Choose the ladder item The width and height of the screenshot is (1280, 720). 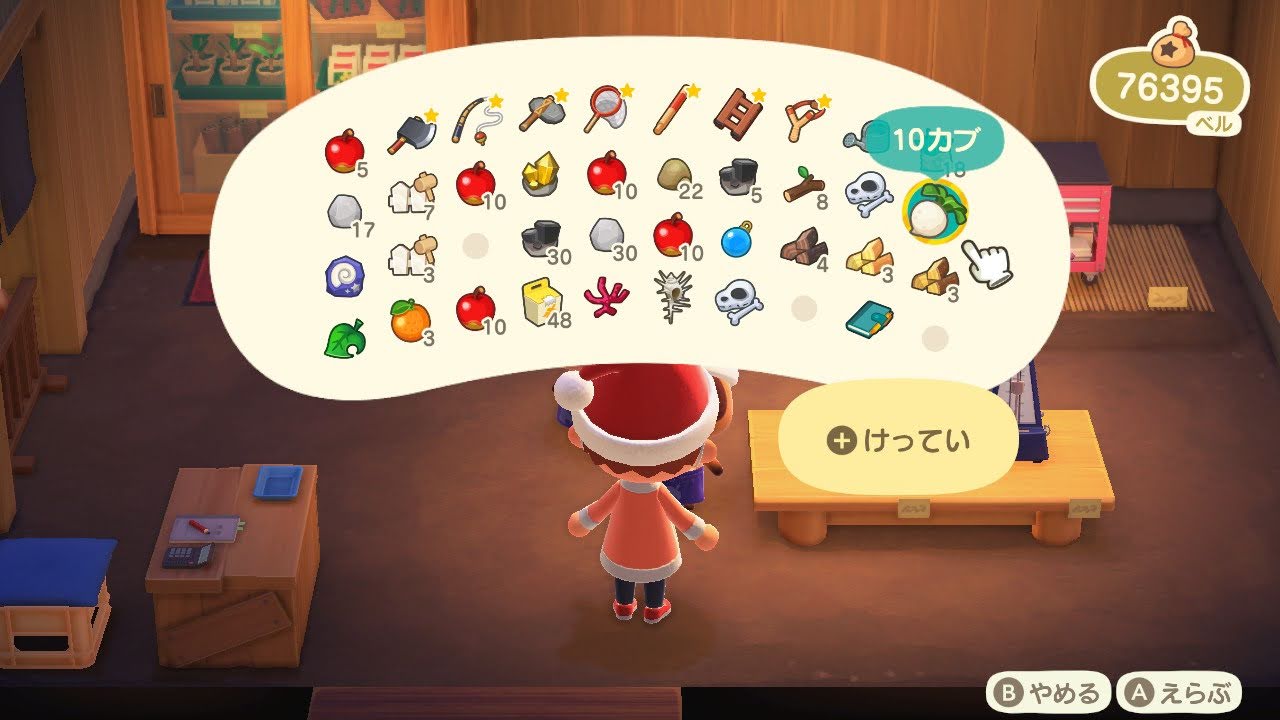pos(737,115)
